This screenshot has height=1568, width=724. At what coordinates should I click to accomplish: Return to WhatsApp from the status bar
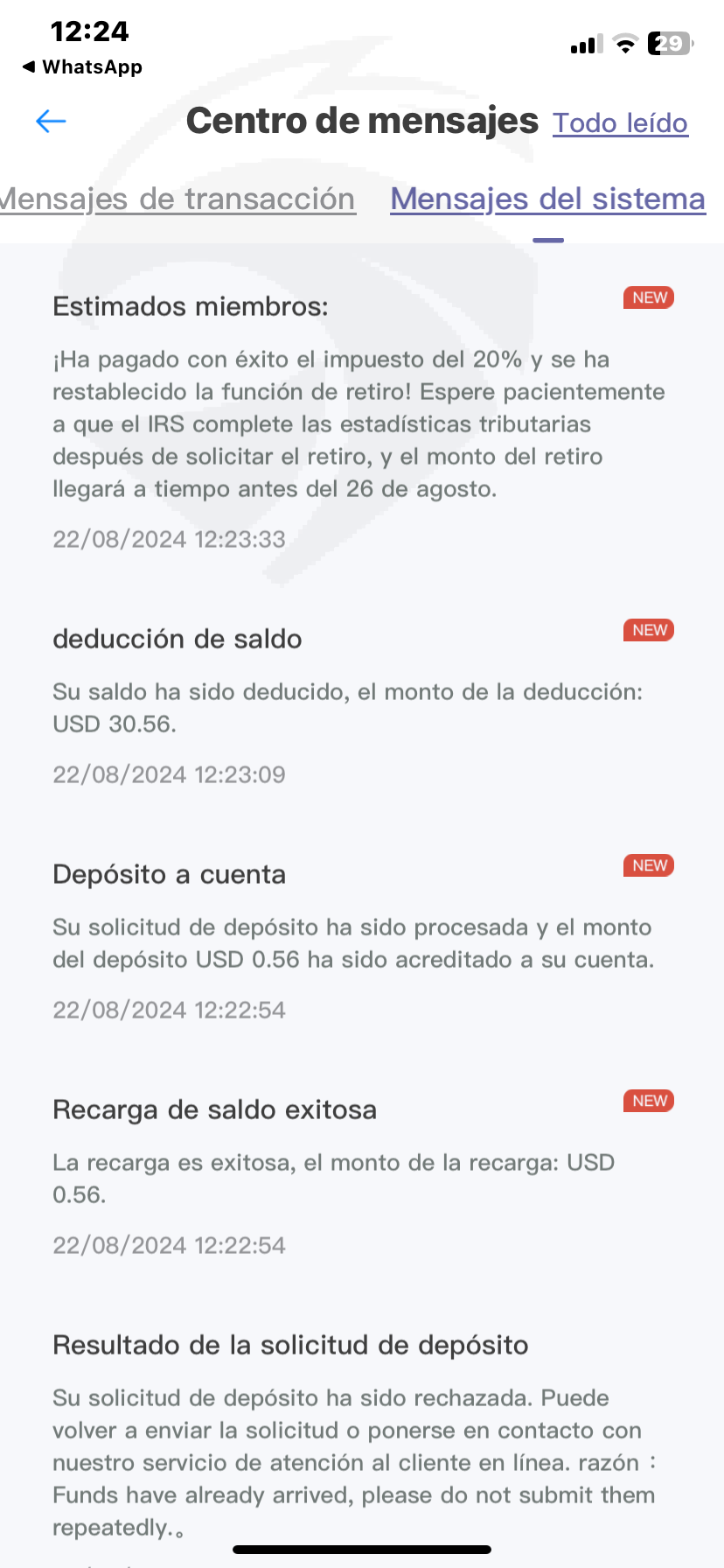pos(82,67)
